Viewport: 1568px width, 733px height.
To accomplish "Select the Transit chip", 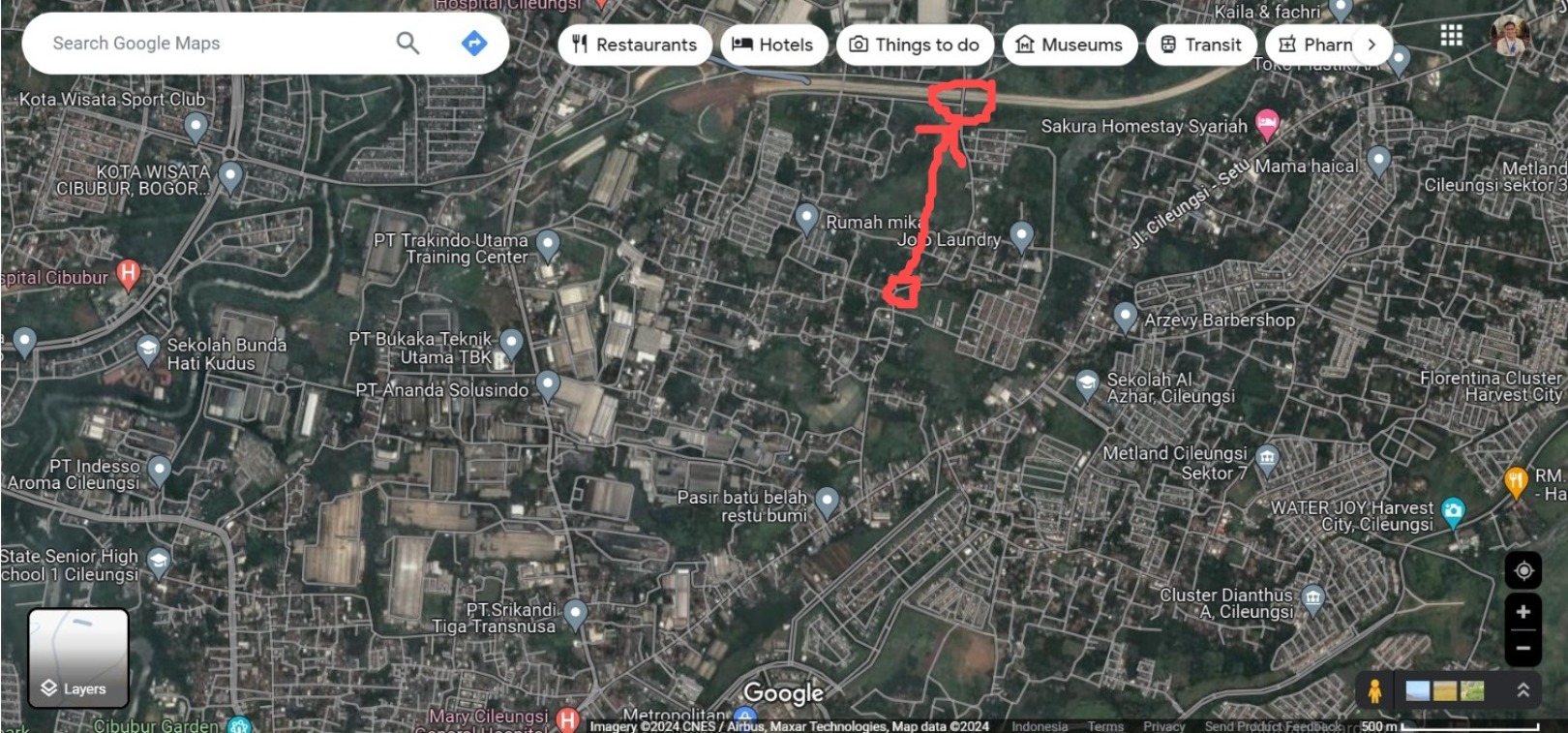I will [x=1201, y=45].
